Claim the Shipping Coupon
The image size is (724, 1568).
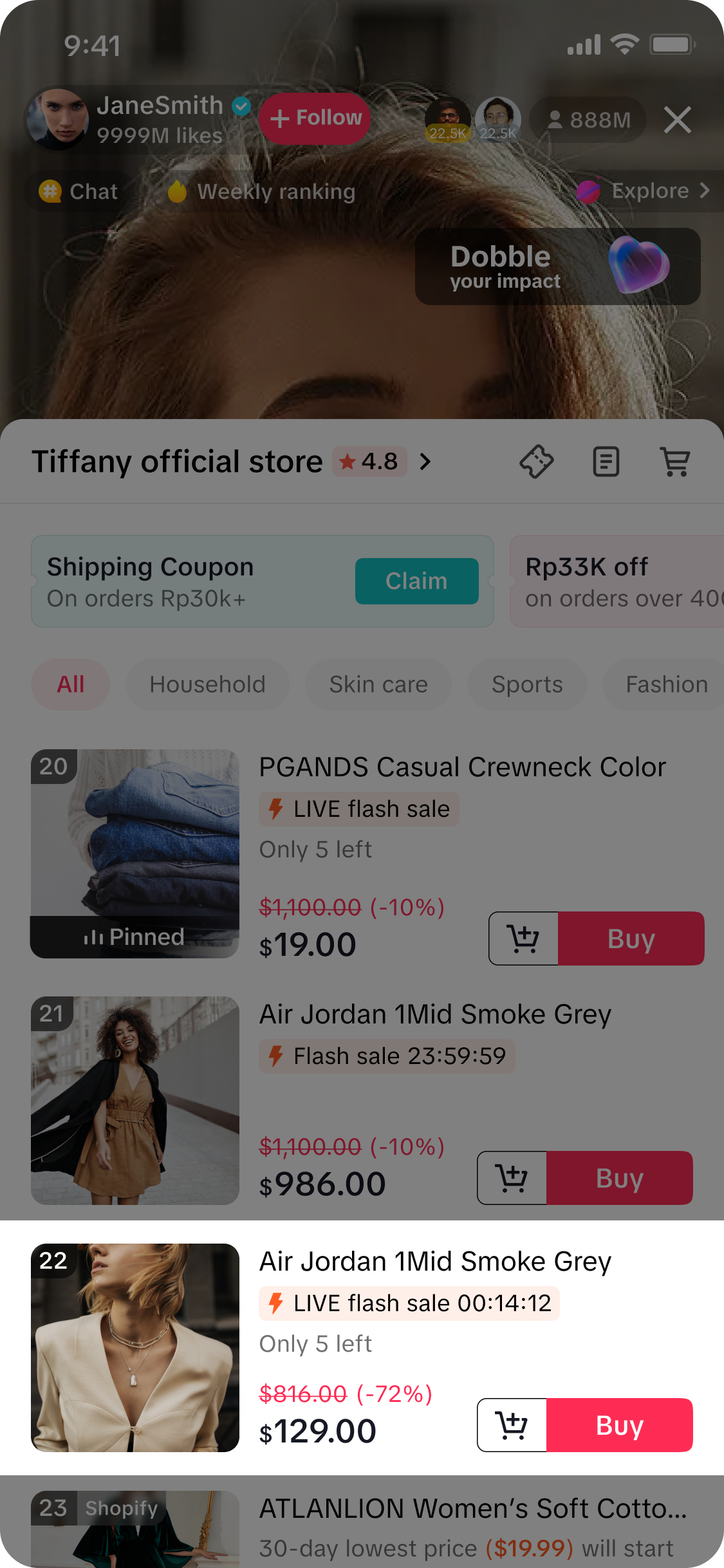416,581
